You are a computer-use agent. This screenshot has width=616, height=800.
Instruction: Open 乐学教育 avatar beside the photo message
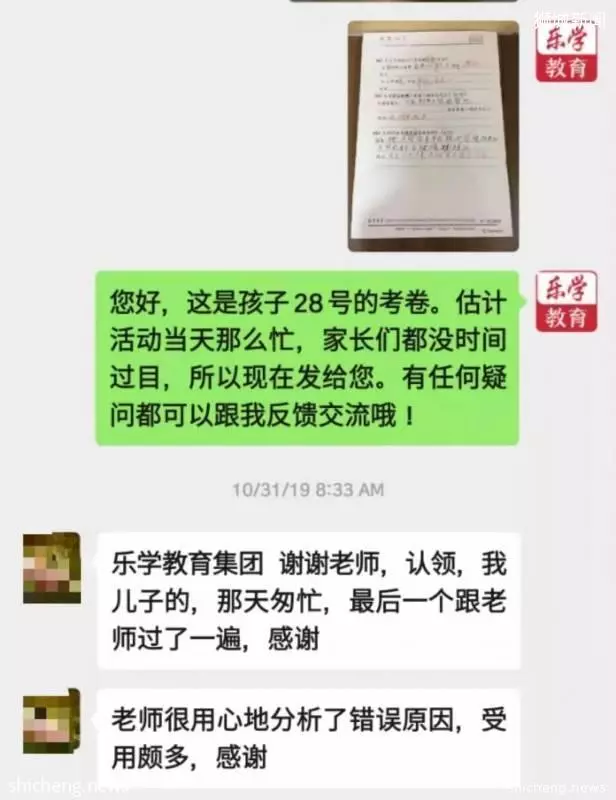566,53
